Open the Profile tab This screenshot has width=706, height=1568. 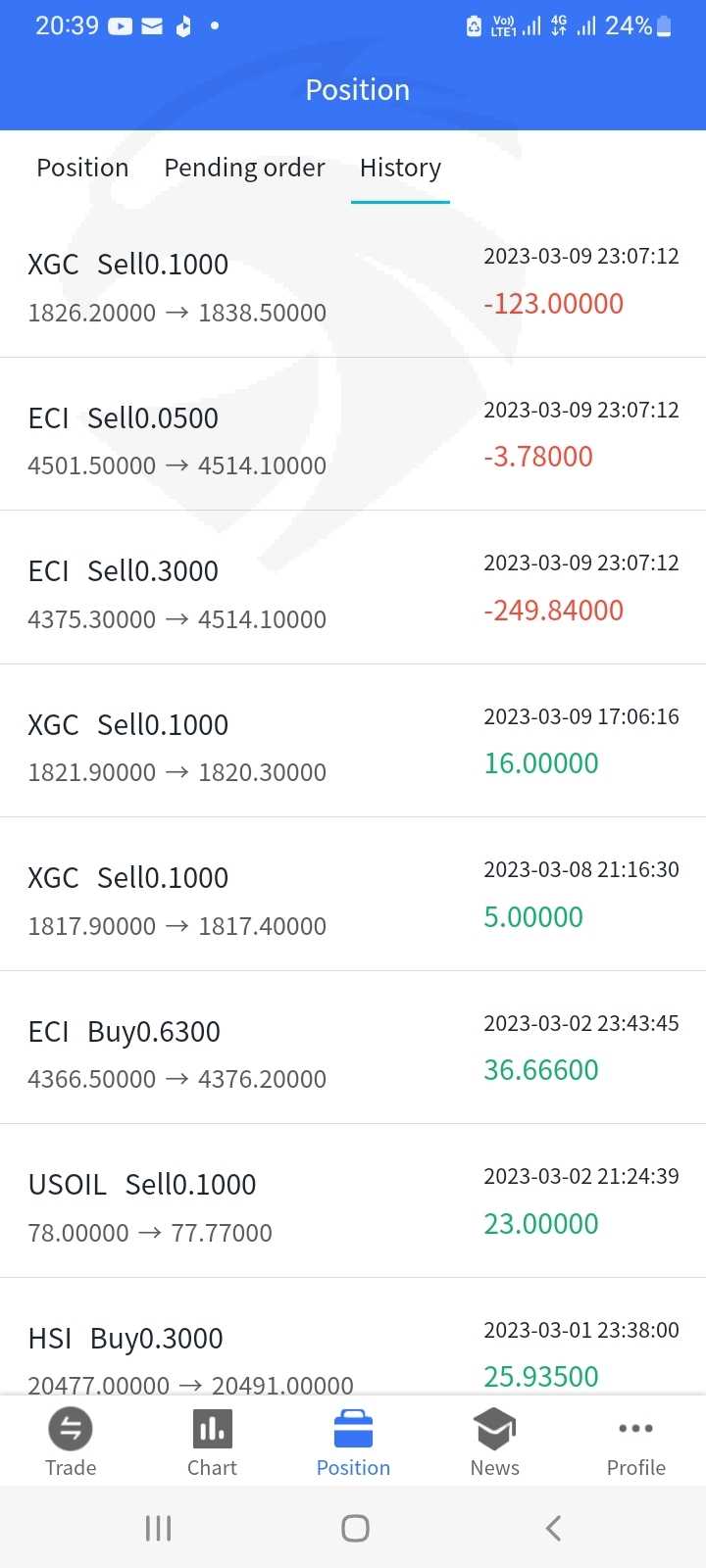coord(635,1441)
